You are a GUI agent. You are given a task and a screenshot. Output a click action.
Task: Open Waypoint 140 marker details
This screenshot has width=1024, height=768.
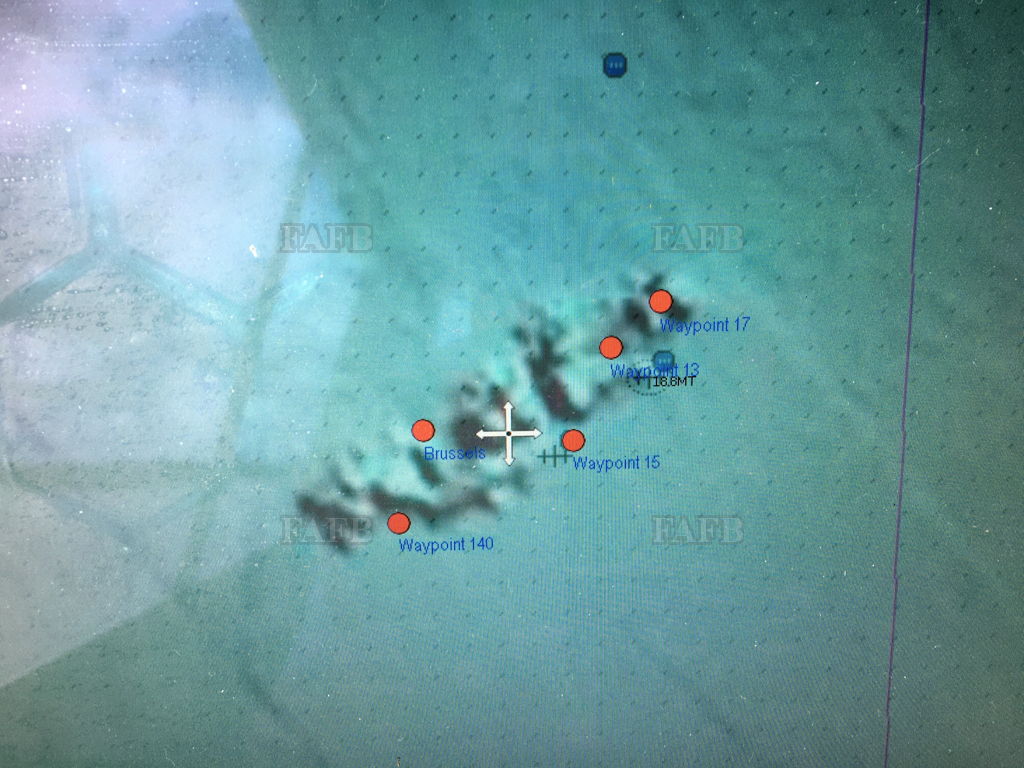click(399, 523)
